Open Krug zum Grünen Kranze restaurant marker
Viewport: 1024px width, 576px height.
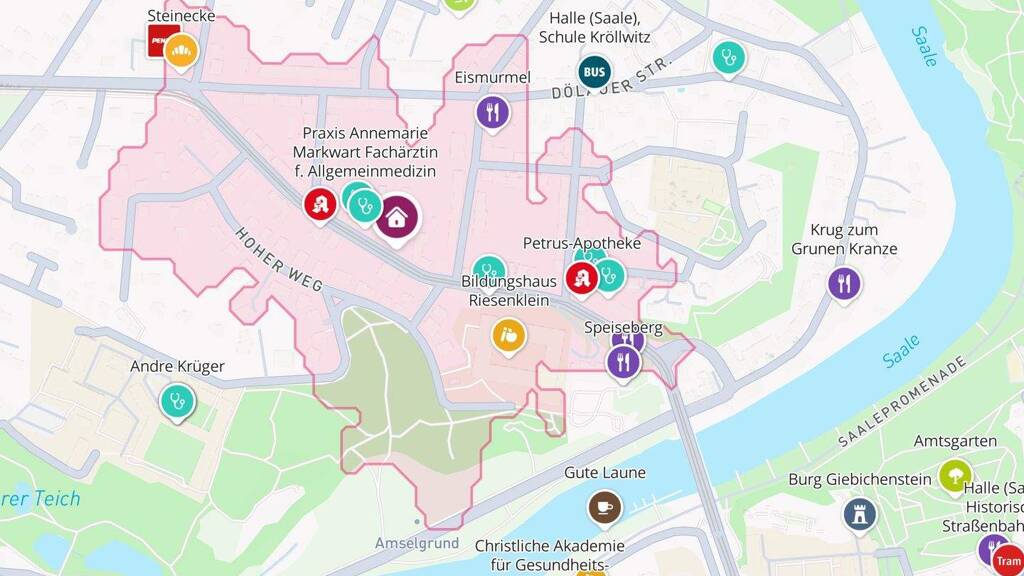click(x=844, y=283)
